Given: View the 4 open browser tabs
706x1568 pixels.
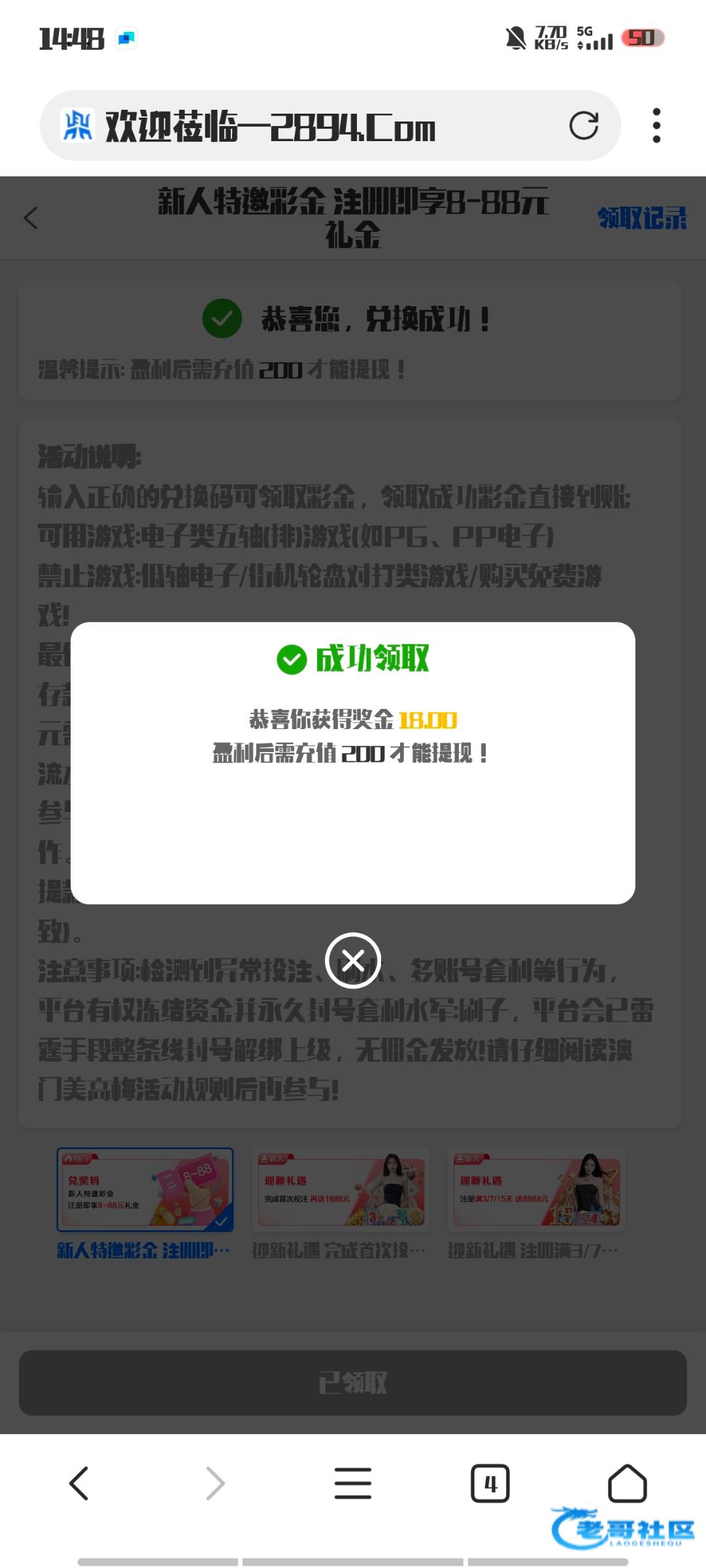Looking at the screenshot, I should pos(490,1483).
